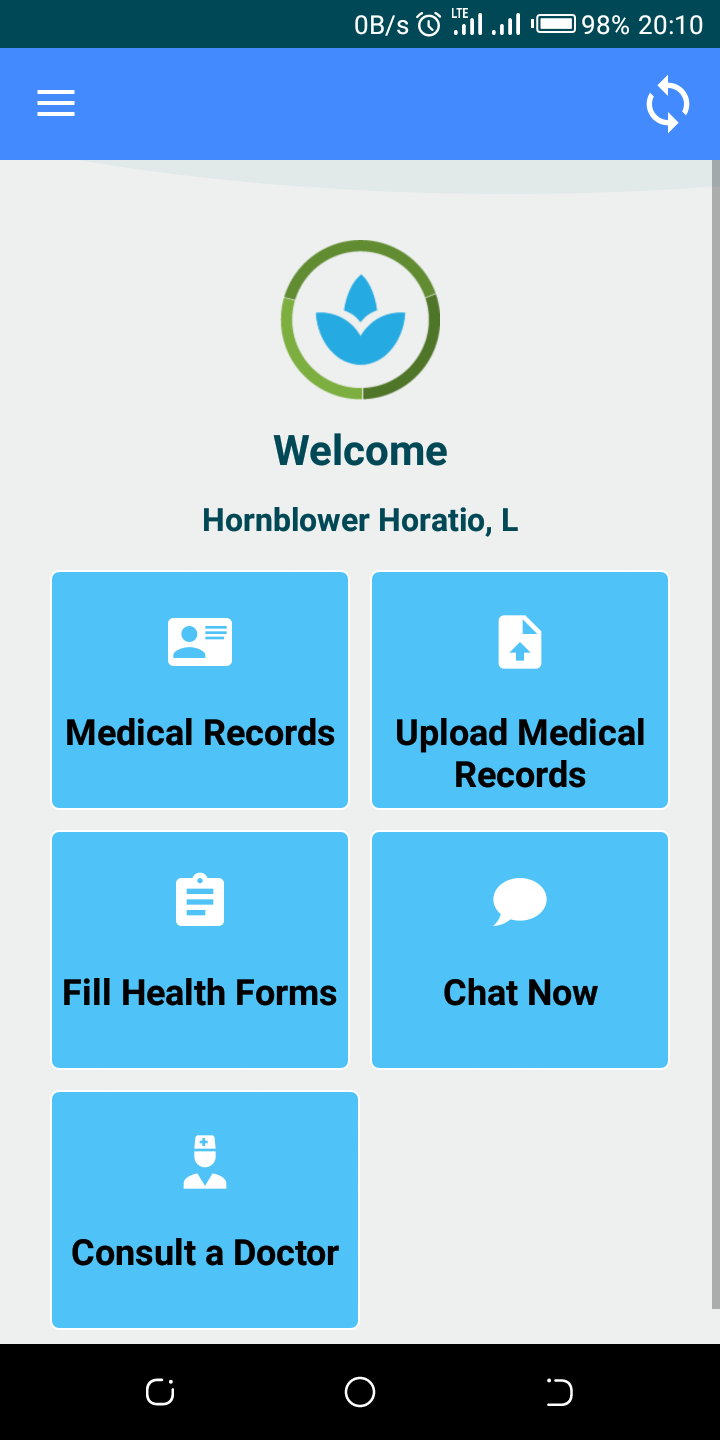Start Chat Now
The height and width of the screenshot is (1440, 720).
(x=520, y=950)
